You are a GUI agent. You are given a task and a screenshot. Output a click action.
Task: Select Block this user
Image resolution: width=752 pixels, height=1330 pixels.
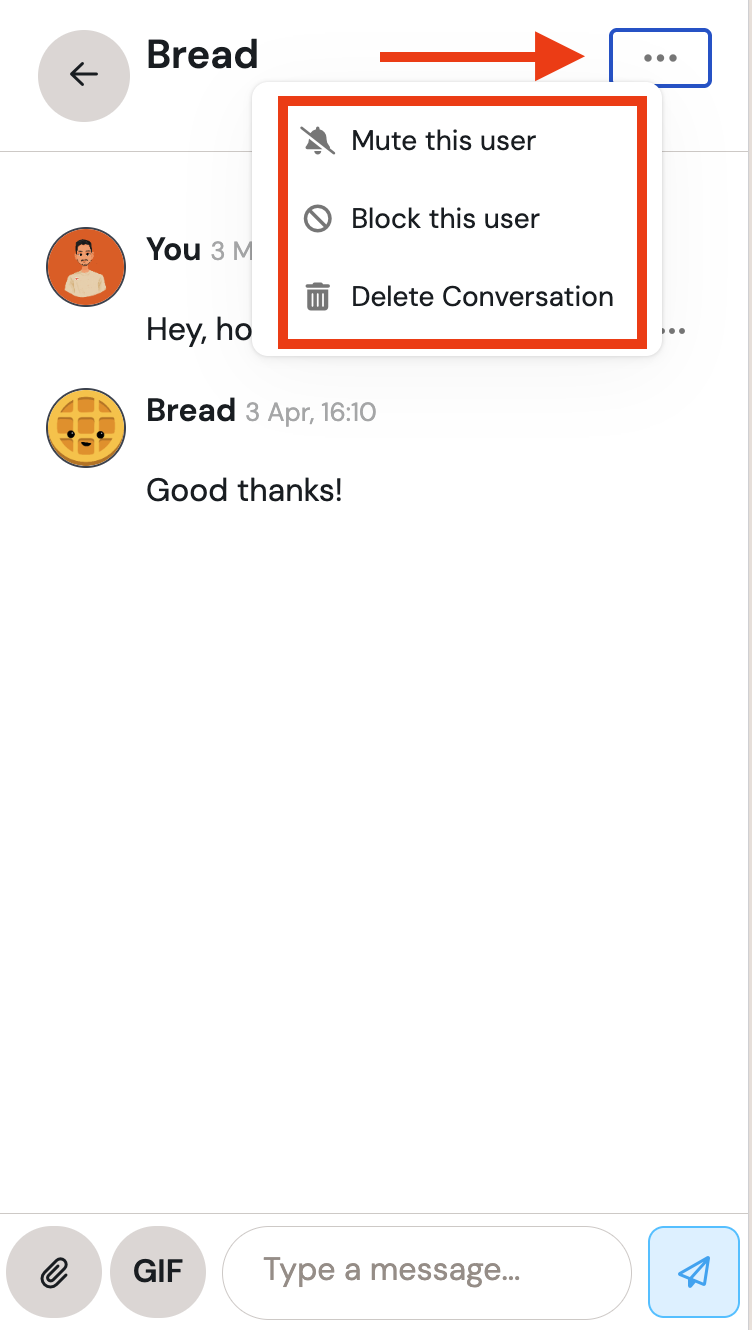point(445,219)
